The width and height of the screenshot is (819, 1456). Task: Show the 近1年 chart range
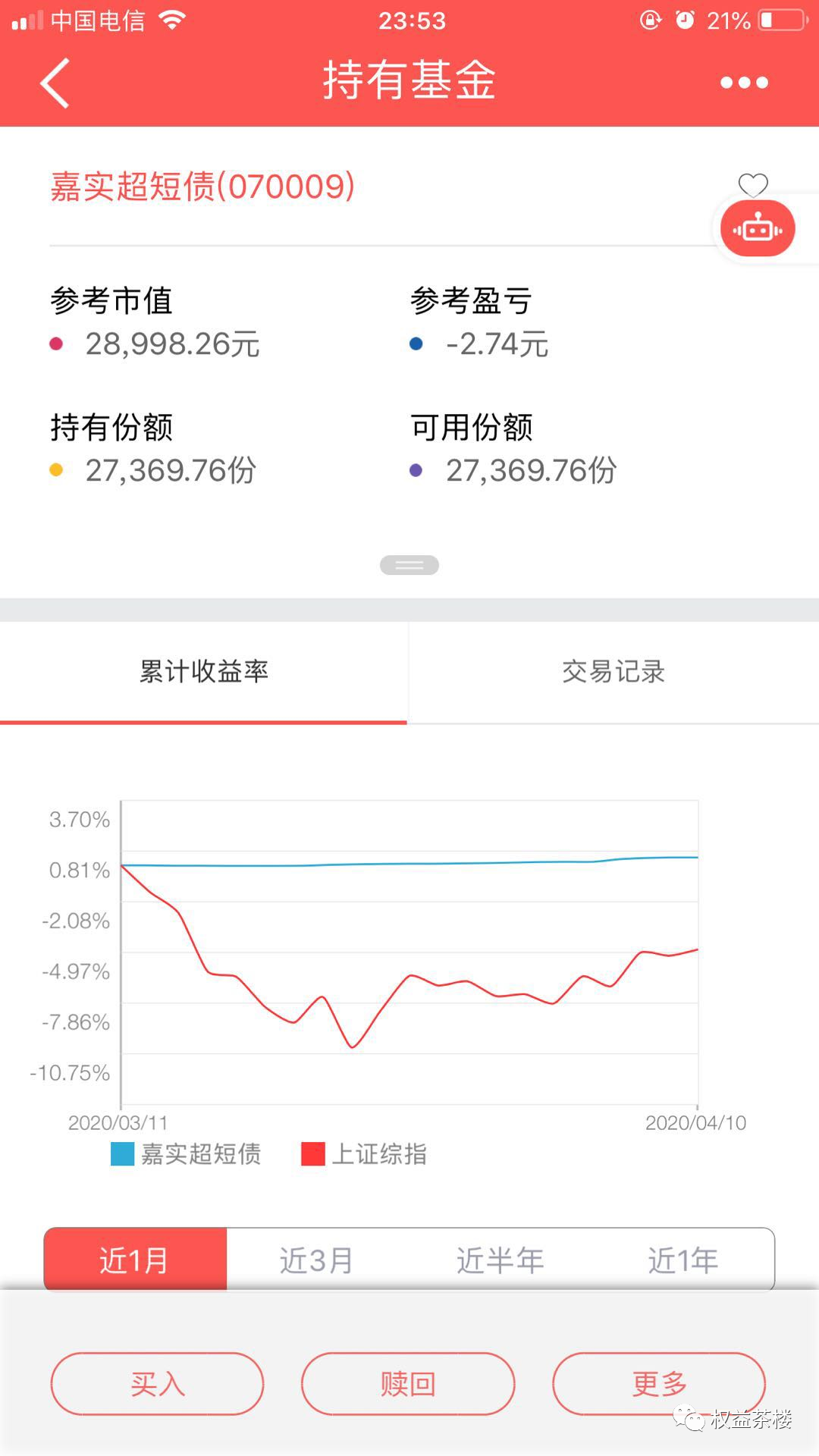(682, 1260)
